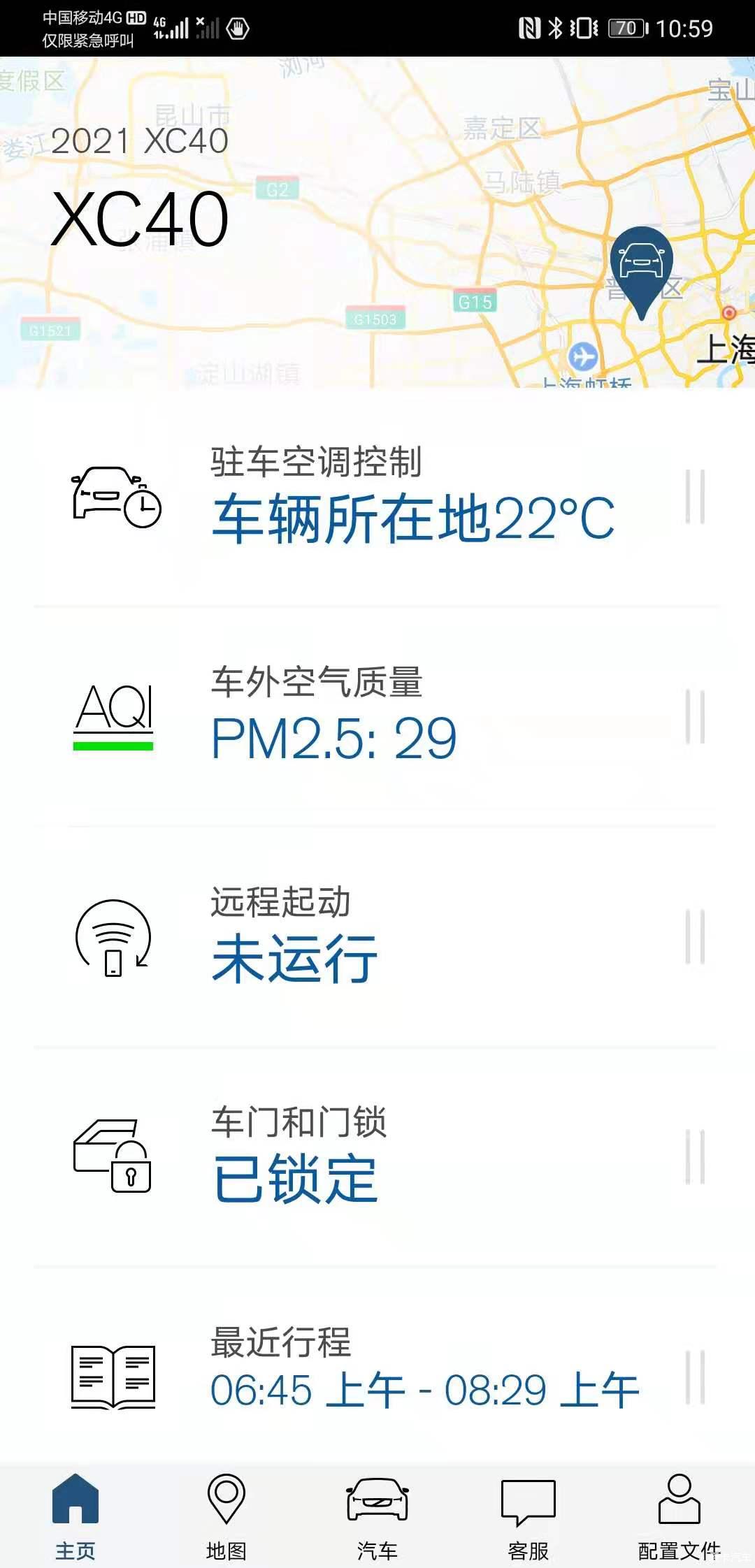The height and width of the screenshot is (1568, 755).
Task: Switch to the 主页 home tab
Action: pos(75,1517)
